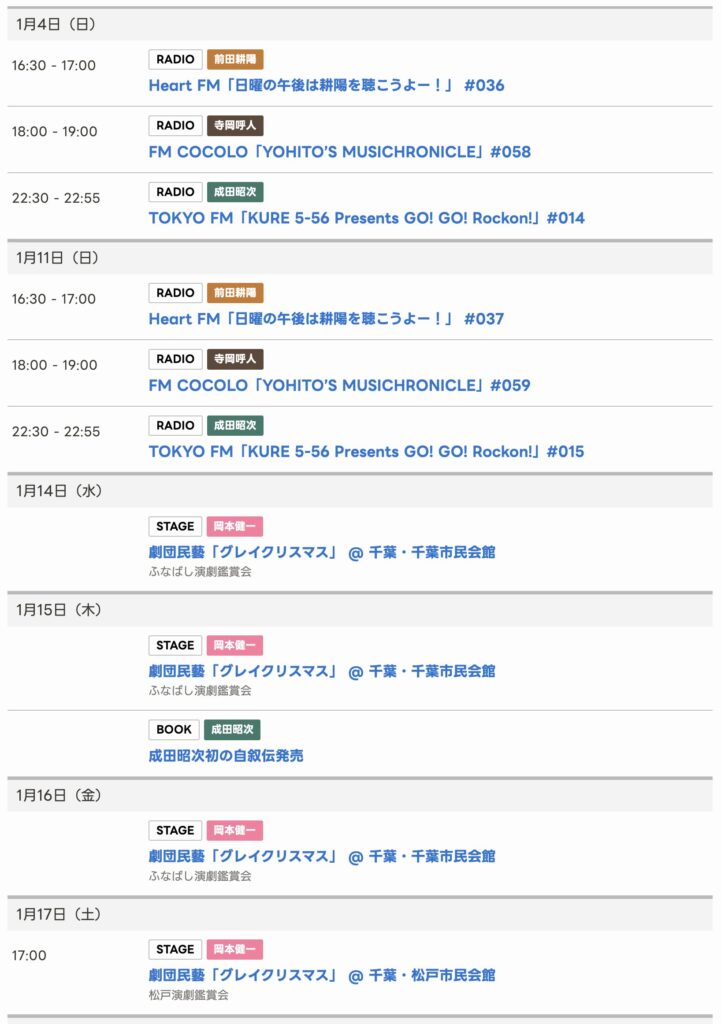Open 成田昭次初の自叙伝発売 book link
The width and height of the screenshot is (721, 1024).
point(226,756)
